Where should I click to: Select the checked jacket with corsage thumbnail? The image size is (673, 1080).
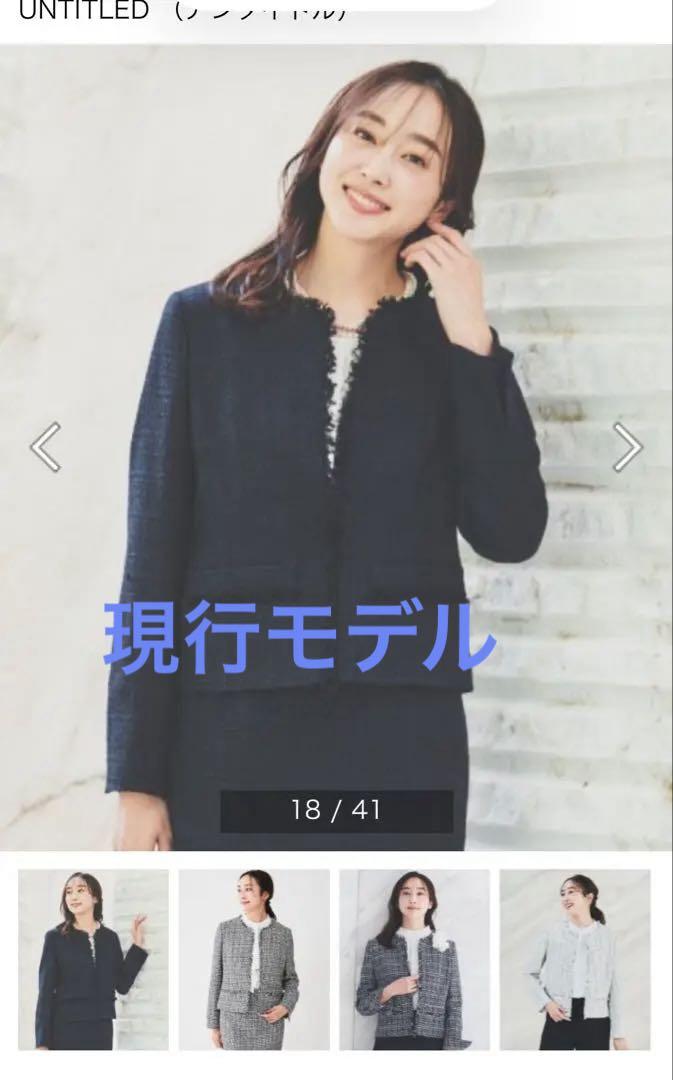pos(414,959)
